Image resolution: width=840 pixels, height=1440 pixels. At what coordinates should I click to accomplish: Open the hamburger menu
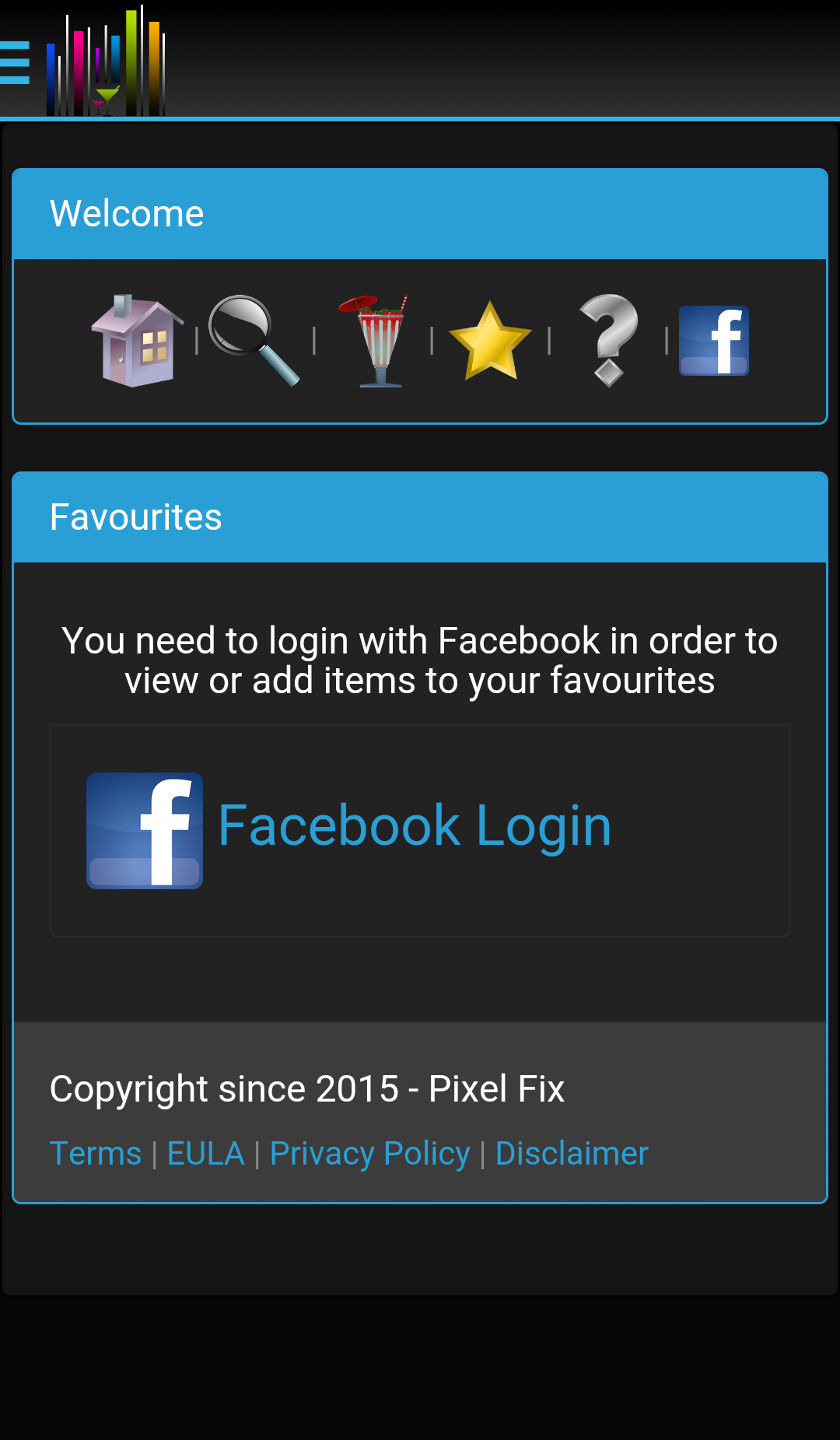pos(14,63)
